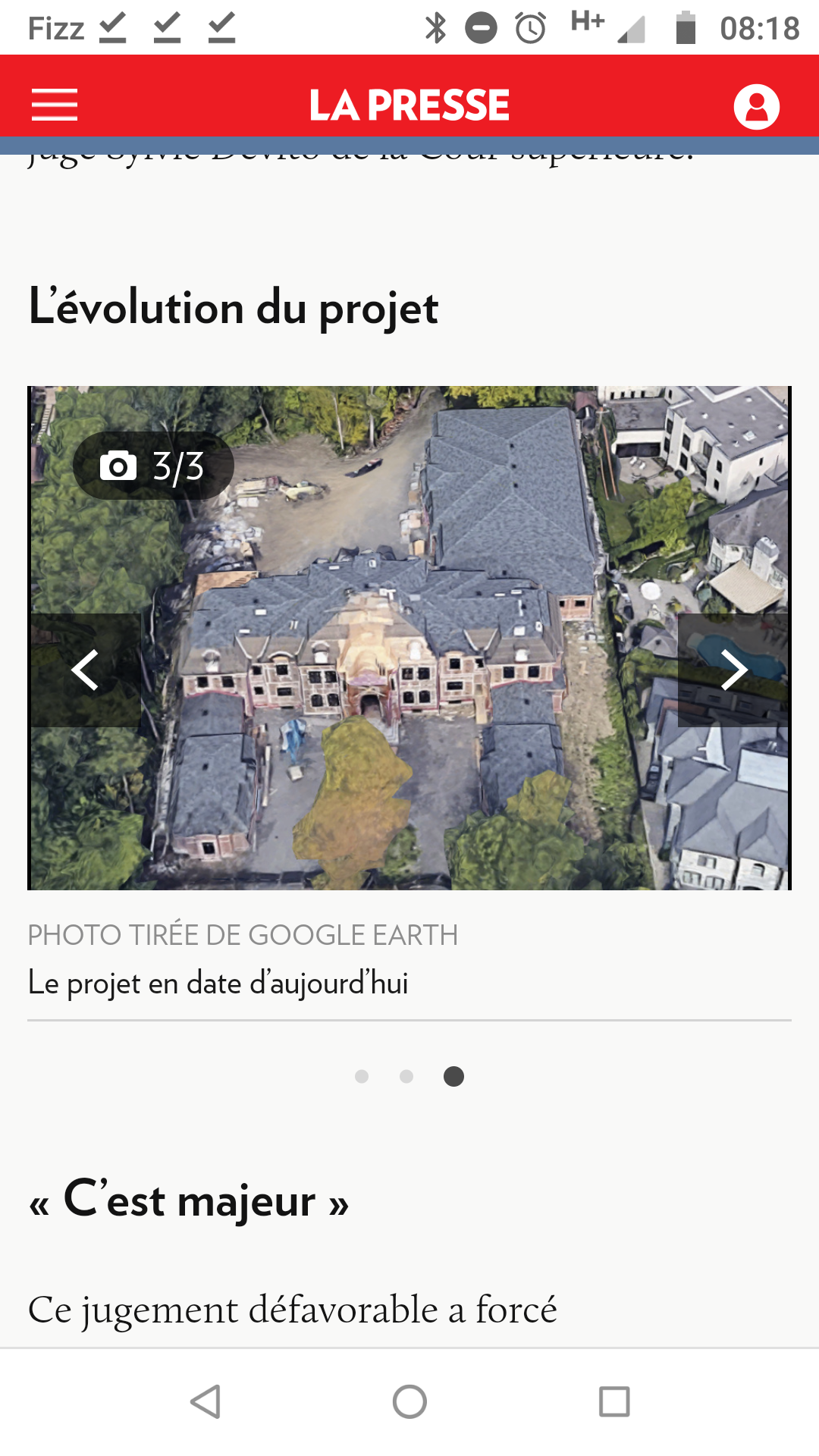Go back with system back button
This screenshot has width=819, height=1456.
click(x=206, y=1401)
